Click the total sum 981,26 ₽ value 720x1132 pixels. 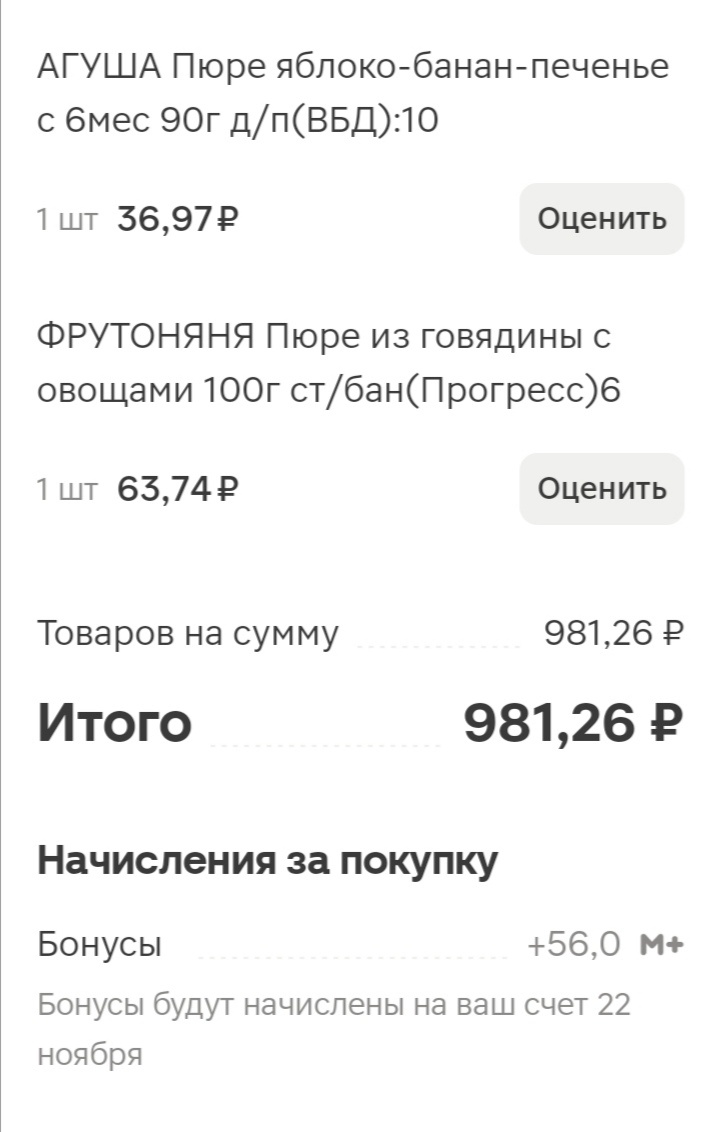(x=612, y=631)
